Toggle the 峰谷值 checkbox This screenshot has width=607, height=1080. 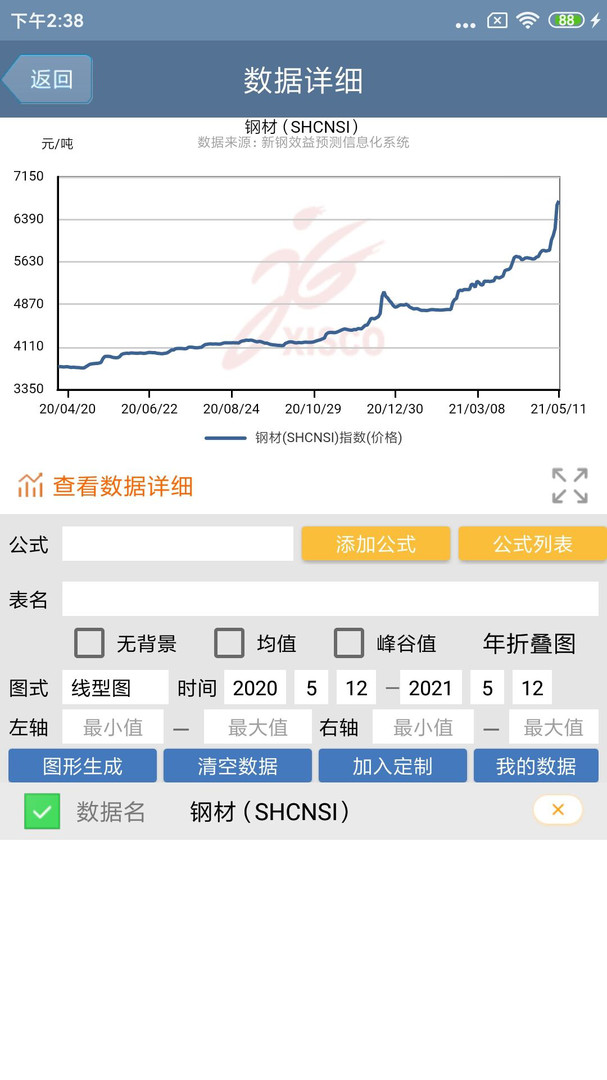pos(349,643)
